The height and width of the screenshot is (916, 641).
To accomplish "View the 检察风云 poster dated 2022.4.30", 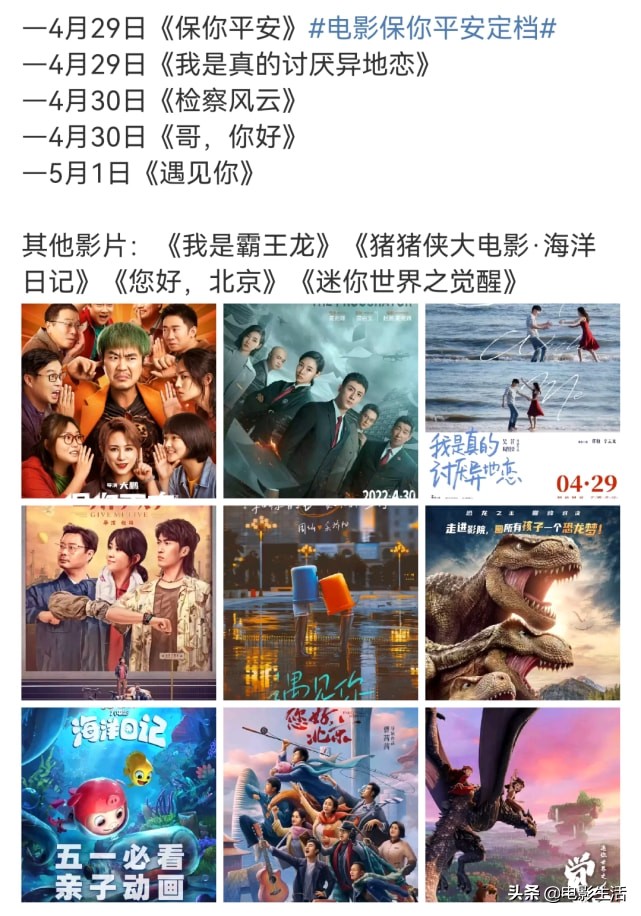I will (321, 400).
